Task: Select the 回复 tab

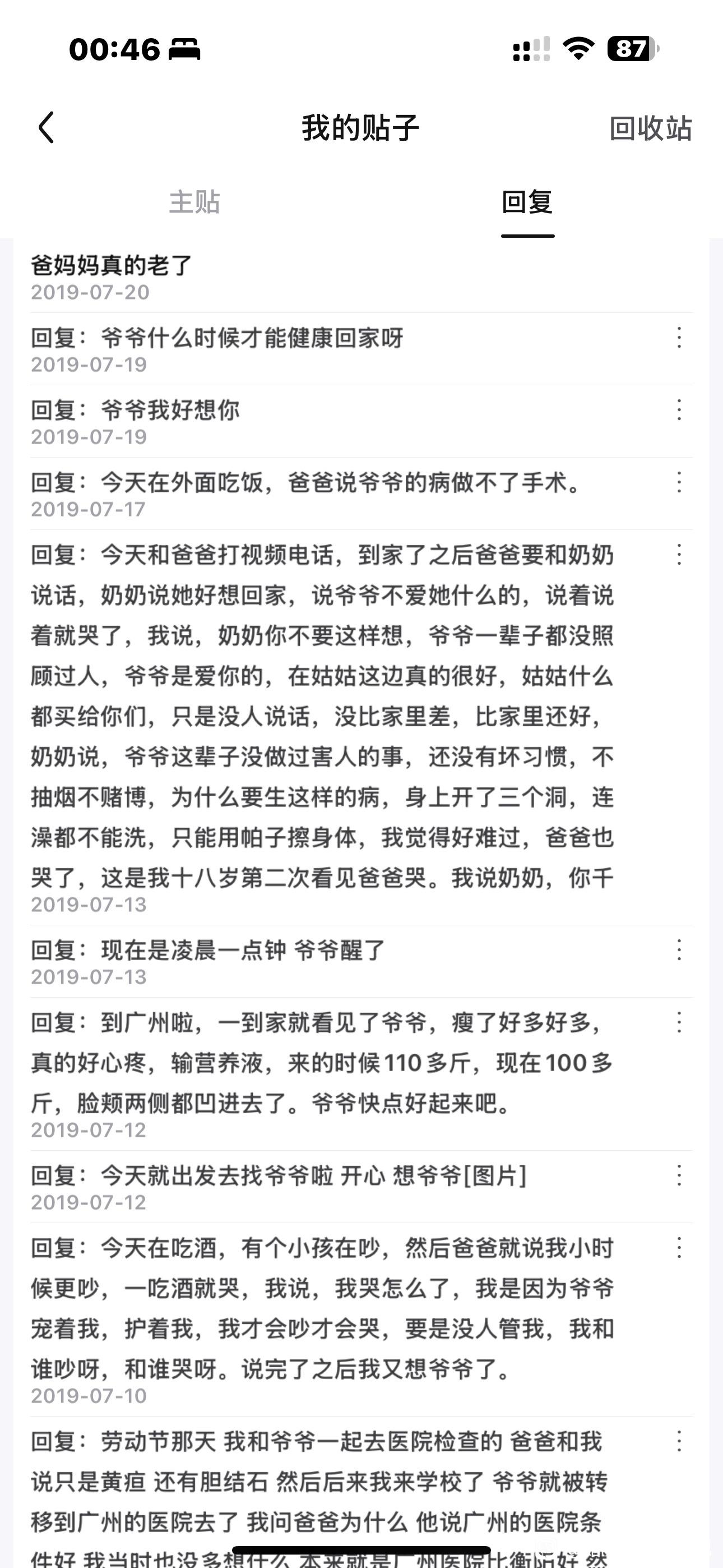Action: 527,202
